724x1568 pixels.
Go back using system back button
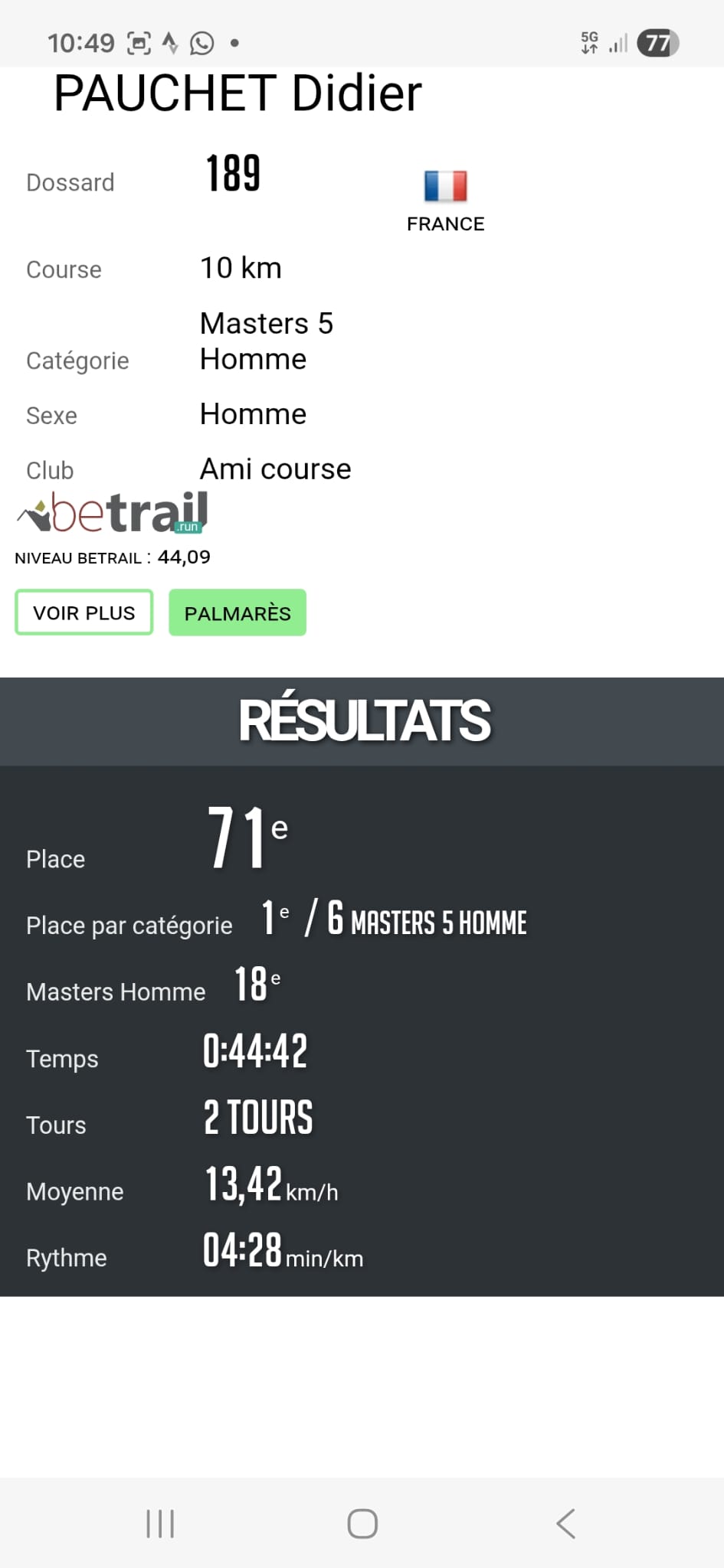pyautogui.click(x=565, y=1524)
